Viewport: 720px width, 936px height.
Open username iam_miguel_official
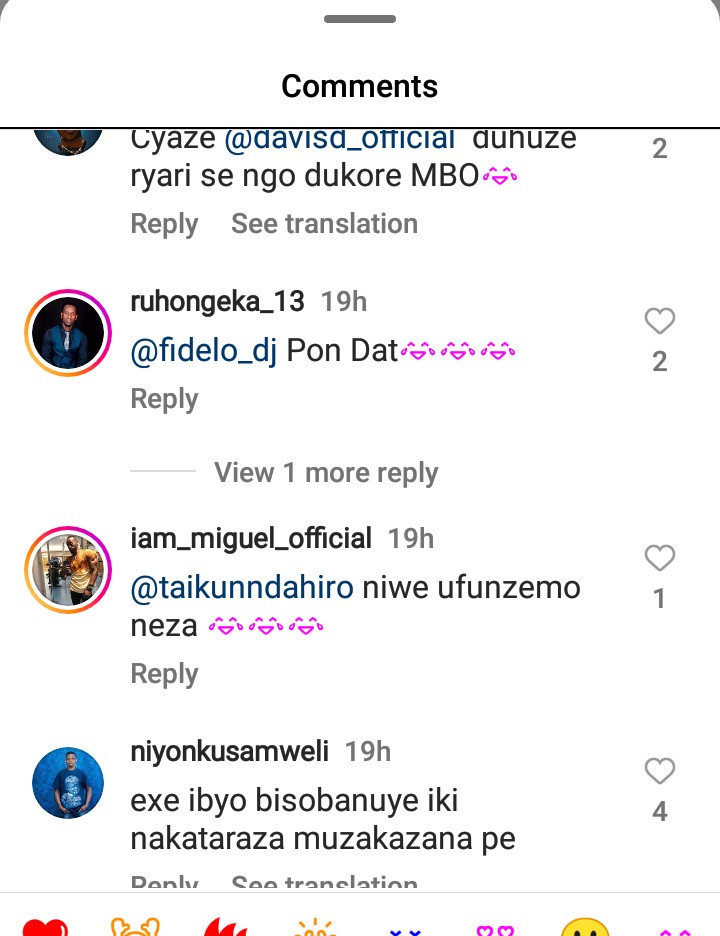[x=251, y=539]
